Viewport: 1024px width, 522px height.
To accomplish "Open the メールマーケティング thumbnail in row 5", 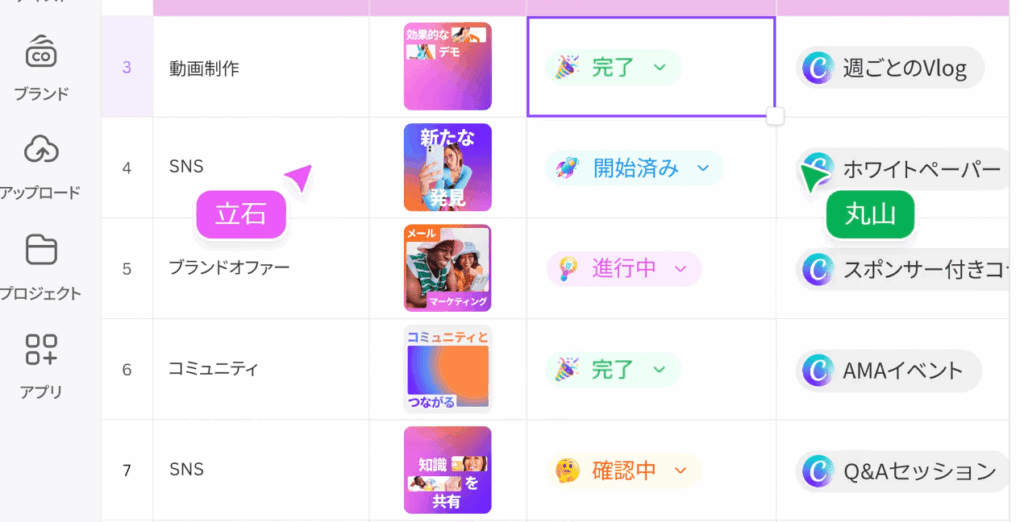I will [447, 268].
